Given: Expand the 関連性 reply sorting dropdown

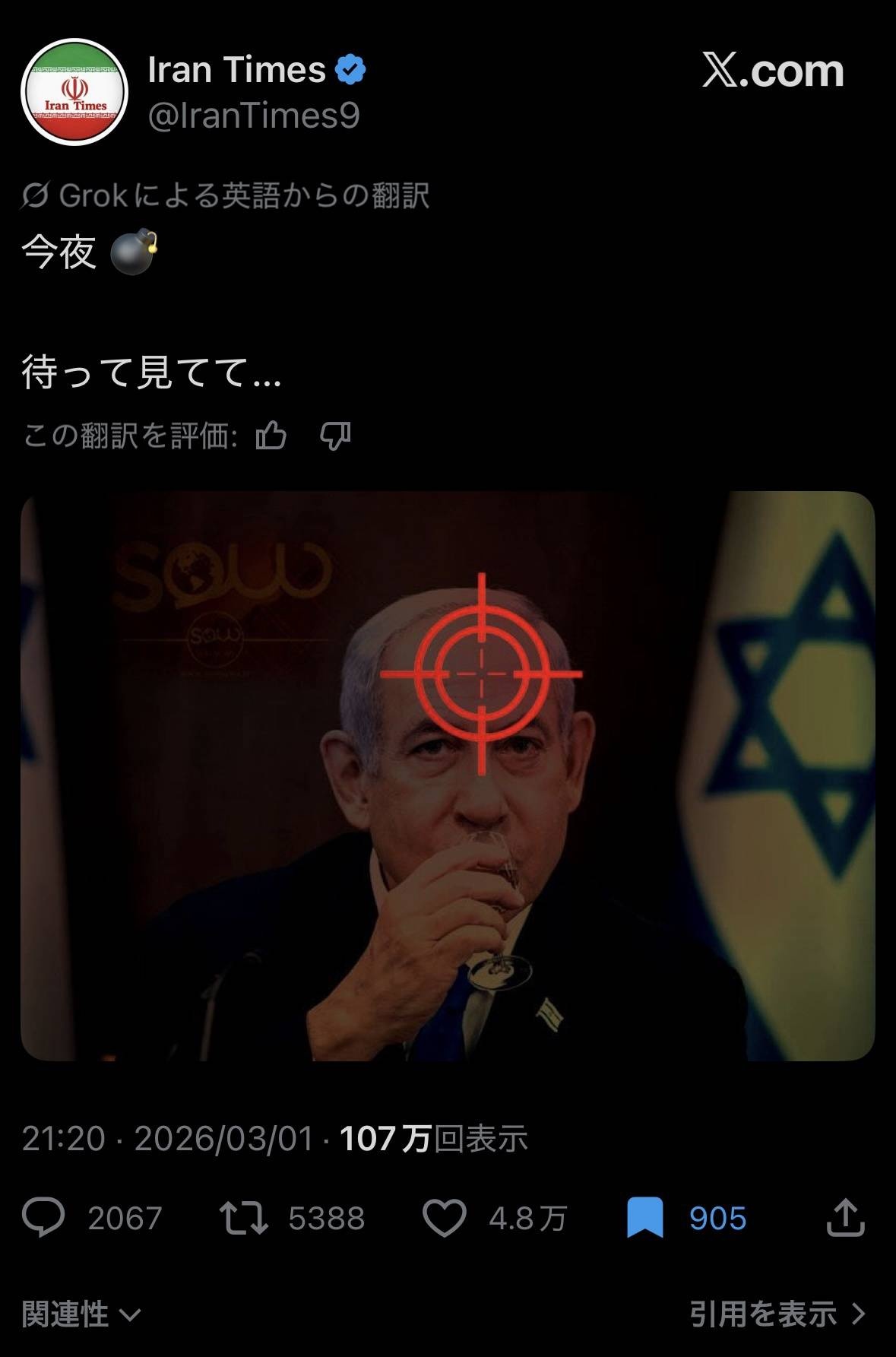Looking at the screenshot, I should pos(81,1314).
